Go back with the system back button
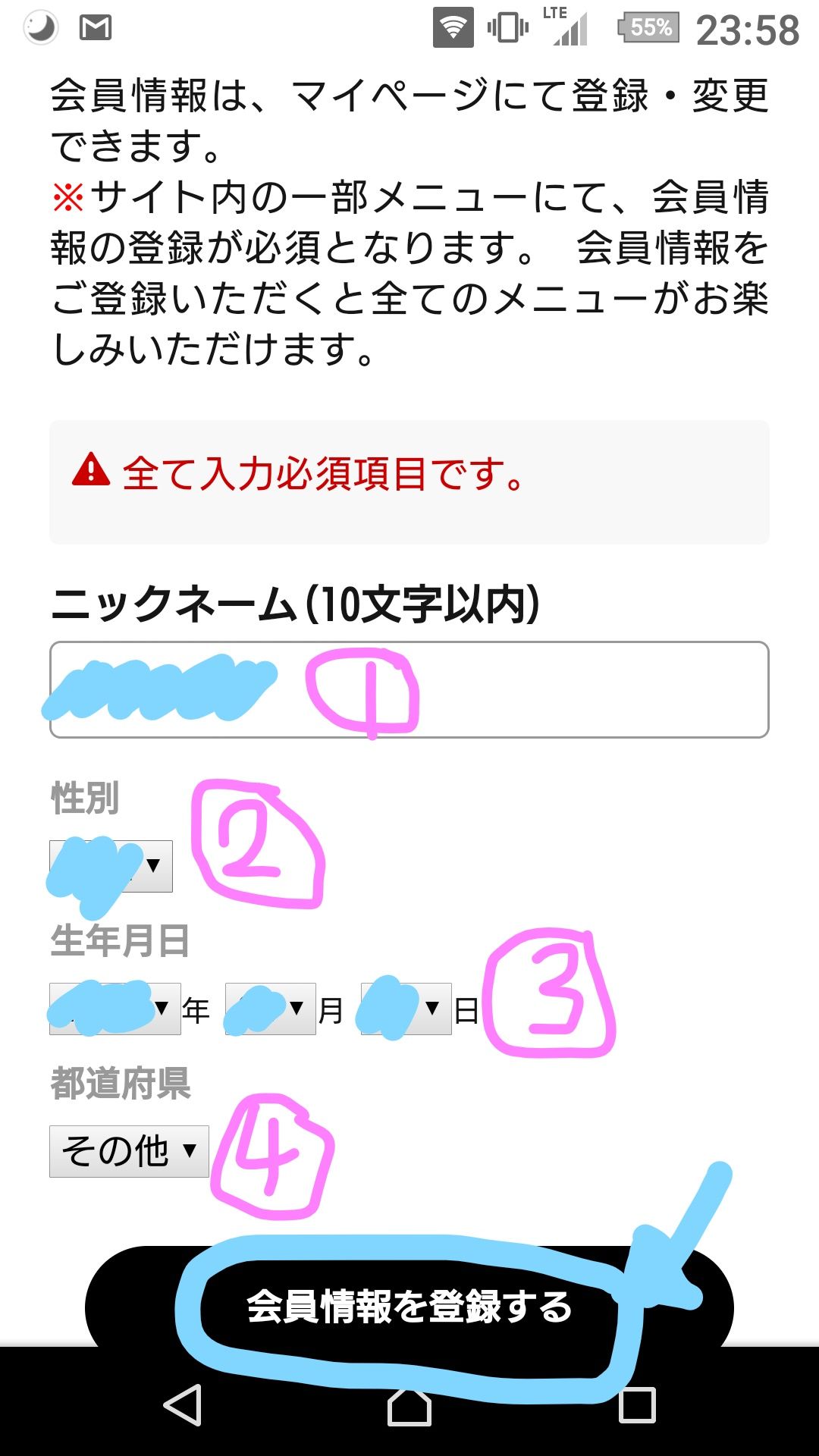819x1456 pixels. [183, 1404]
